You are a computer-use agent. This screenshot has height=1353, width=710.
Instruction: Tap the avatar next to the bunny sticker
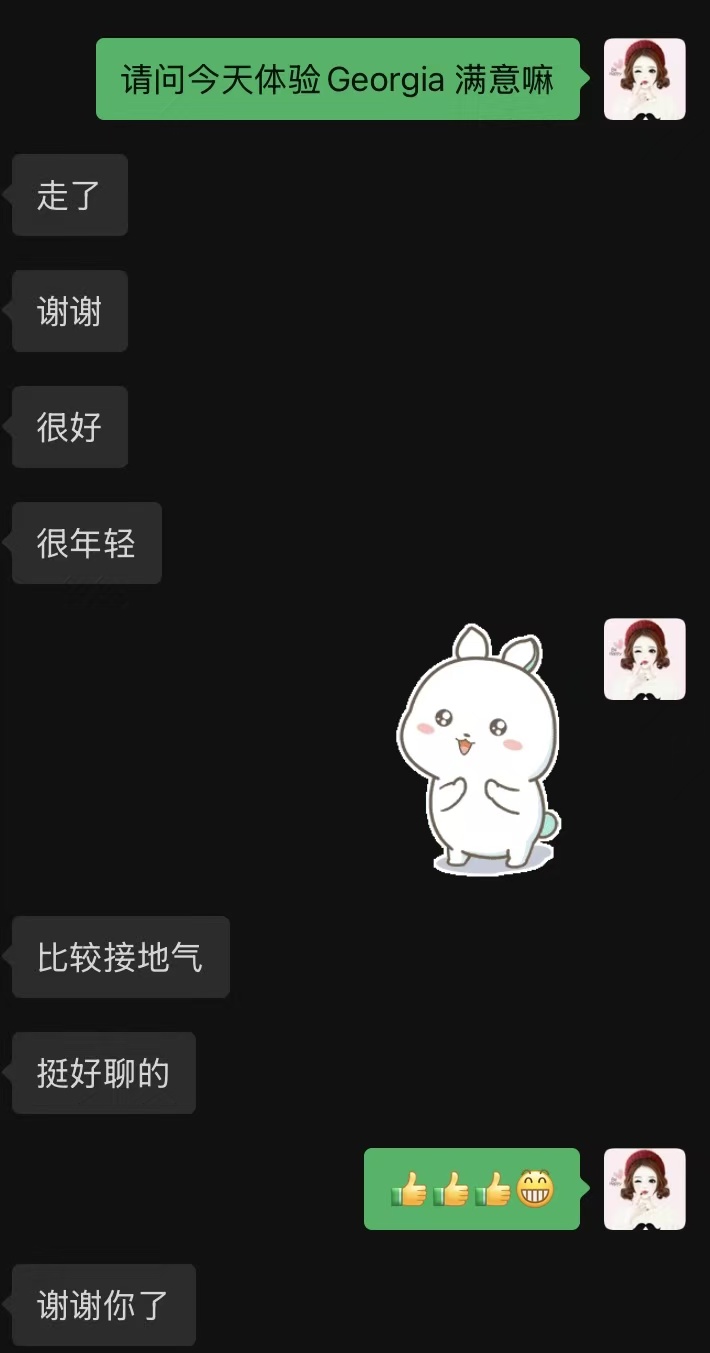(x=644, y=658)
